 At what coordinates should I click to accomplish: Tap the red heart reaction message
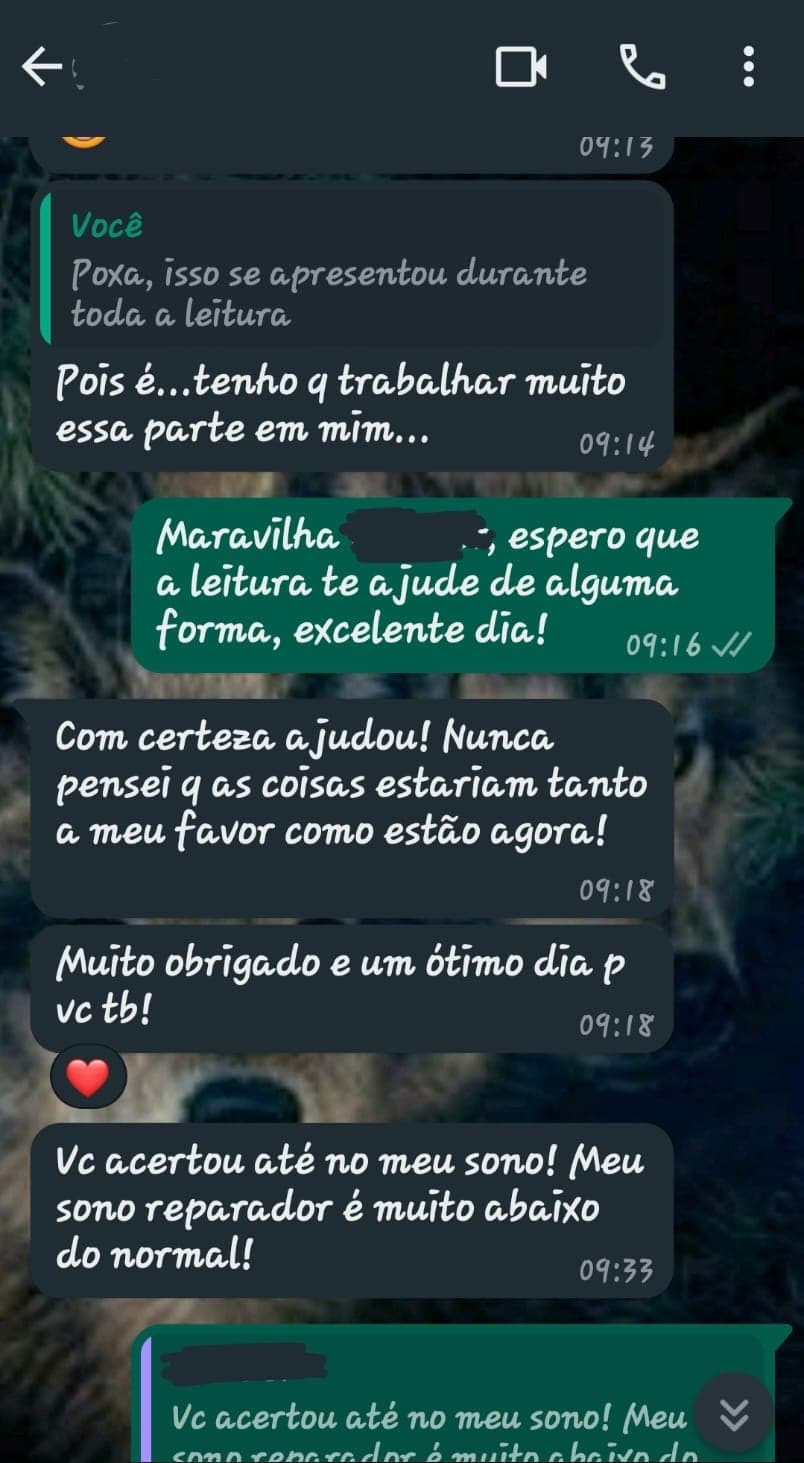click(88, 1077)
